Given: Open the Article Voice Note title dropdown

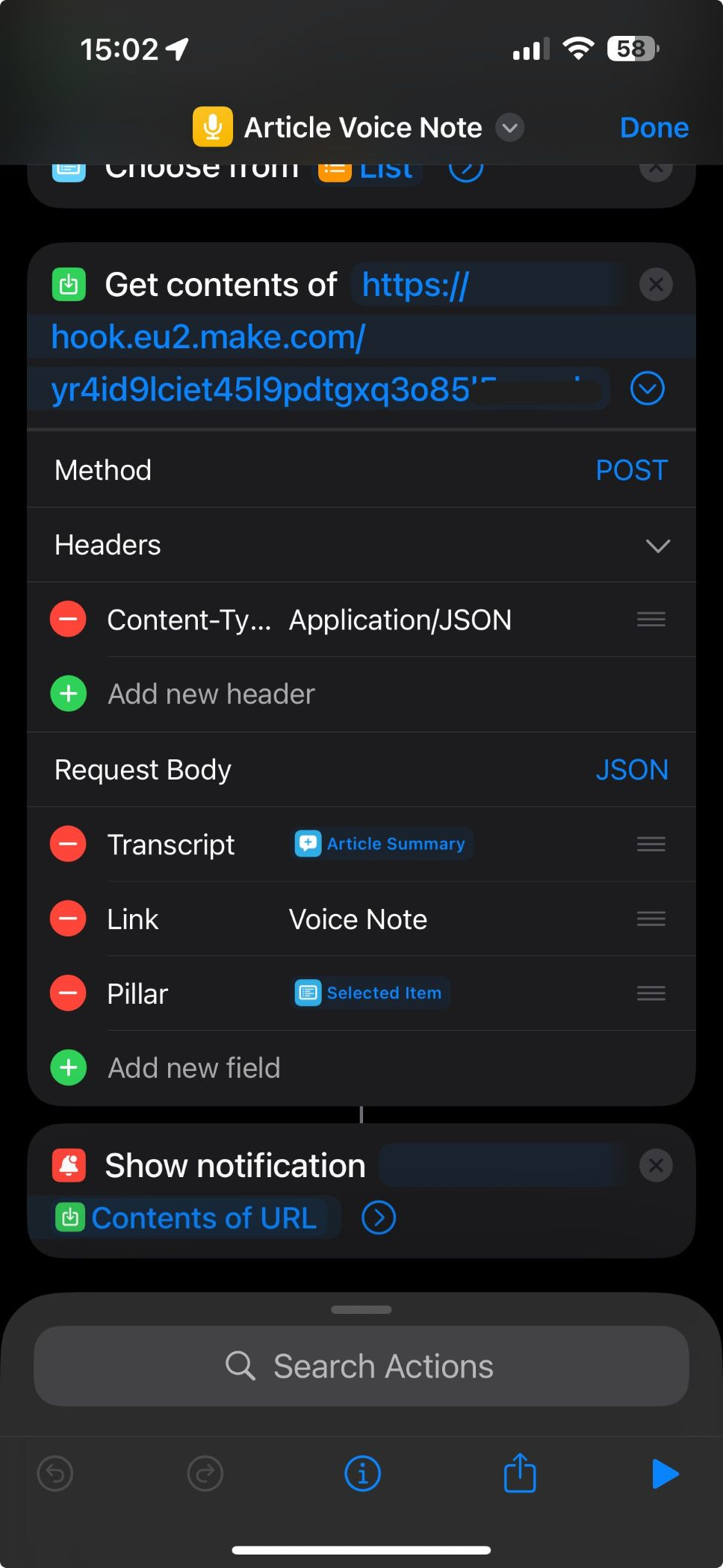Looking at the screenshot, I should (510, 128).
